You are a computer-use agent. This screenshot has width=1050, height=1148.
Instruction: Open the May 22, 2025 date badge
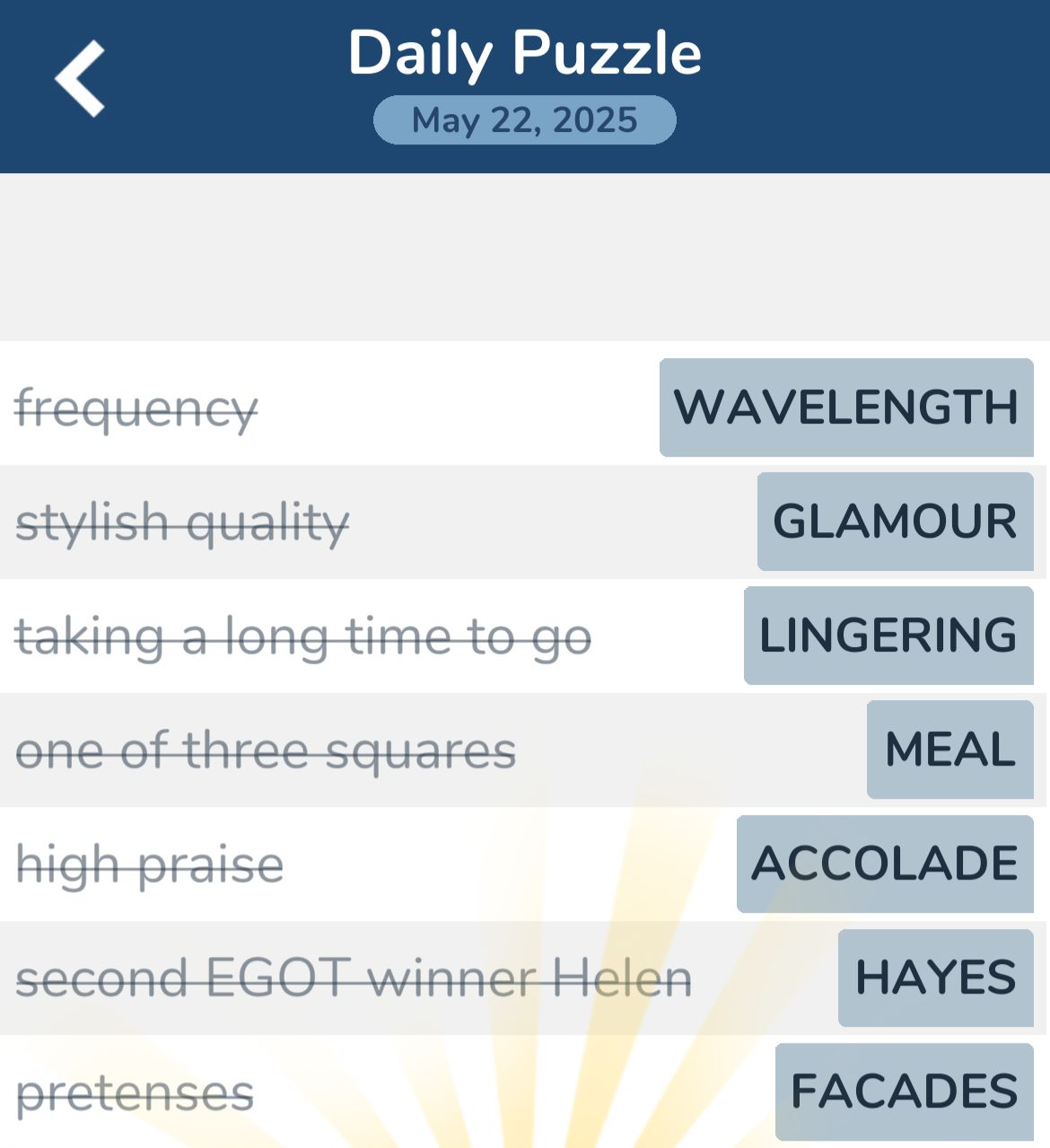[524, 119]
